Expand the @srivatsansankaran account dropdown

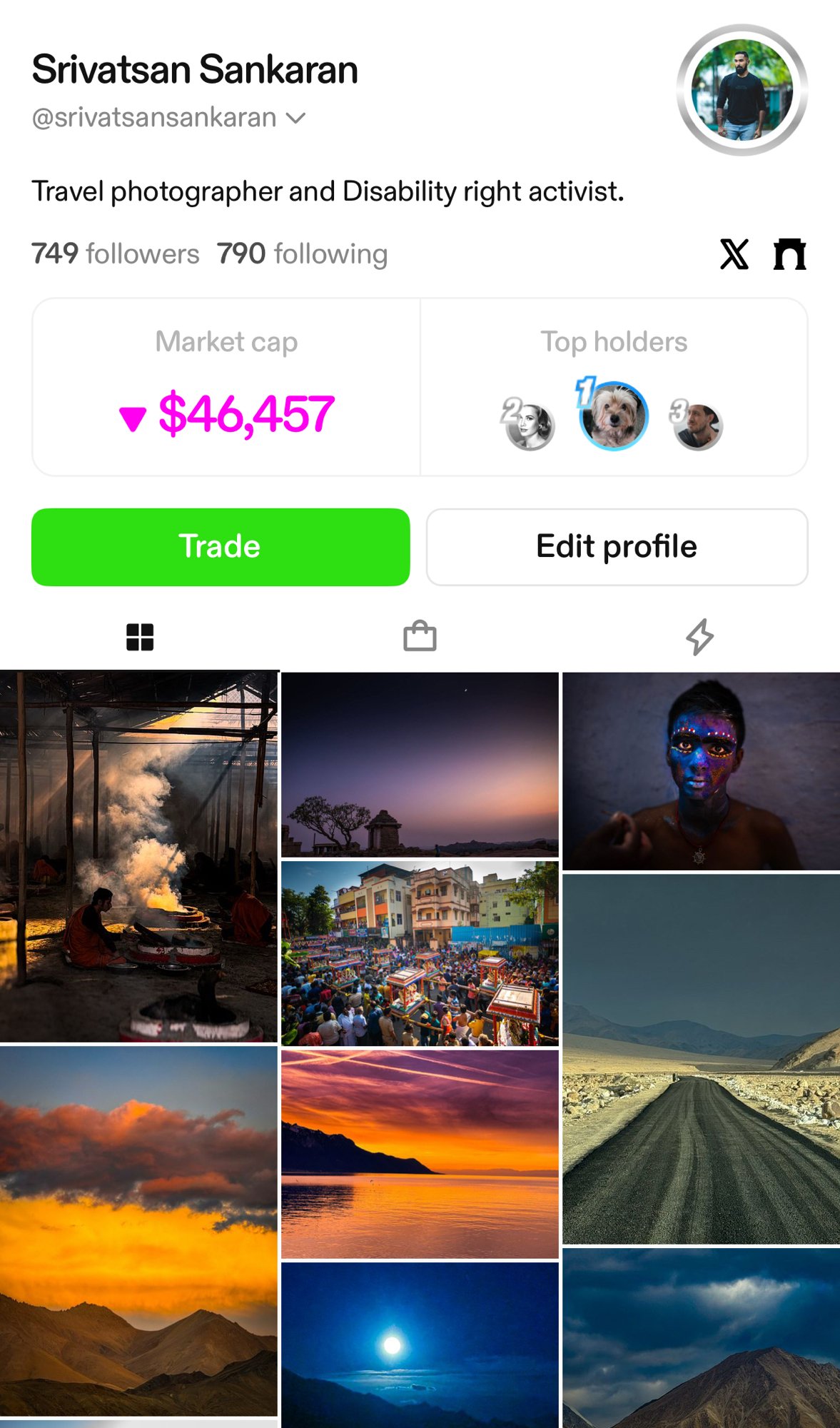[295, 118]
